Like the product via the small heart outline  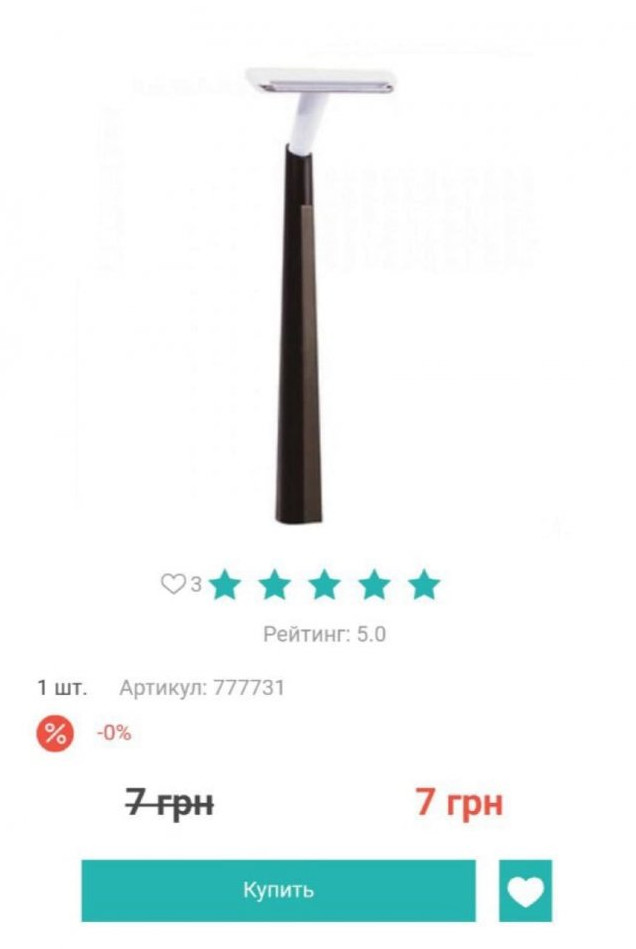(x=174, y=584)
